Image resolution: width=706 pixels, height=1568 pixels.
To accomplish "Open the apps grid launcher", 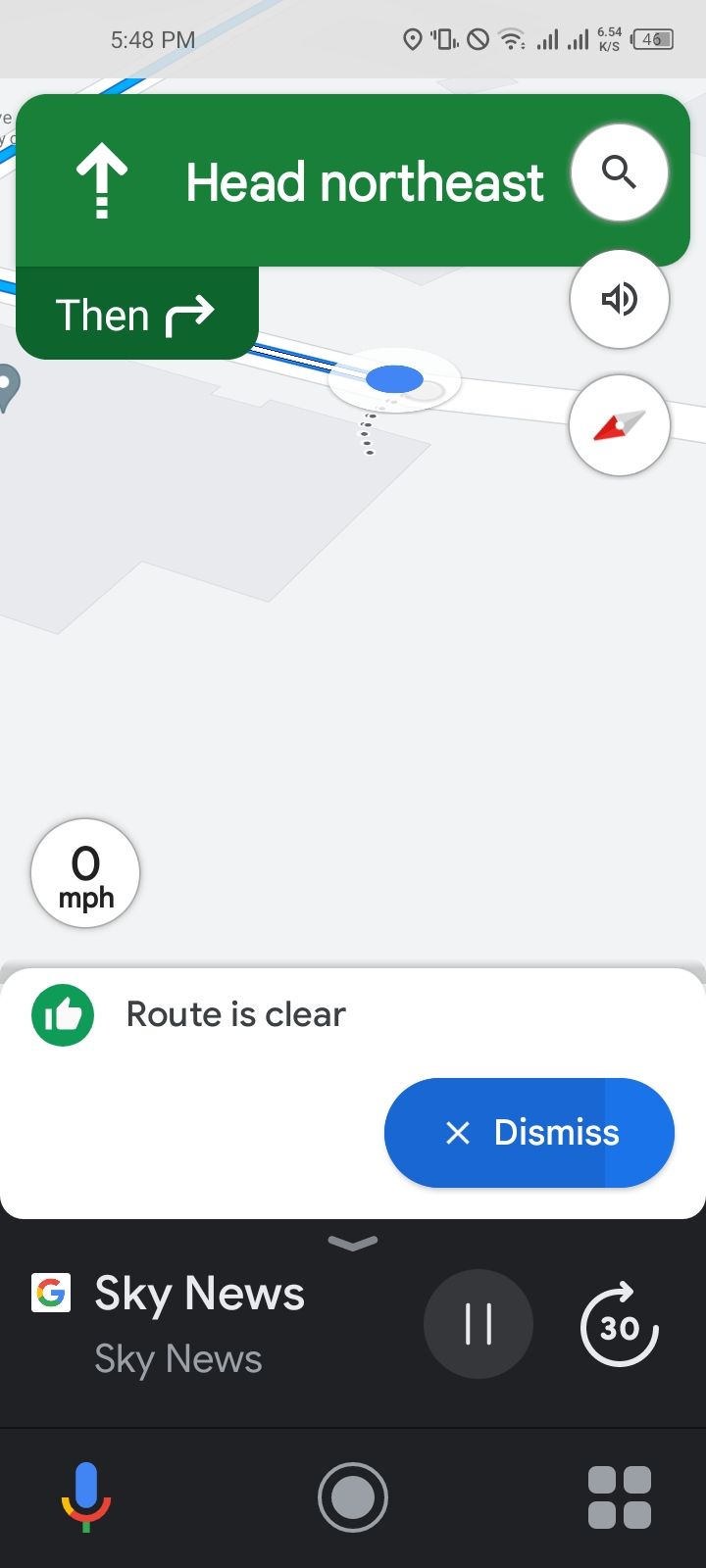I will click(x=619, y=1496).
